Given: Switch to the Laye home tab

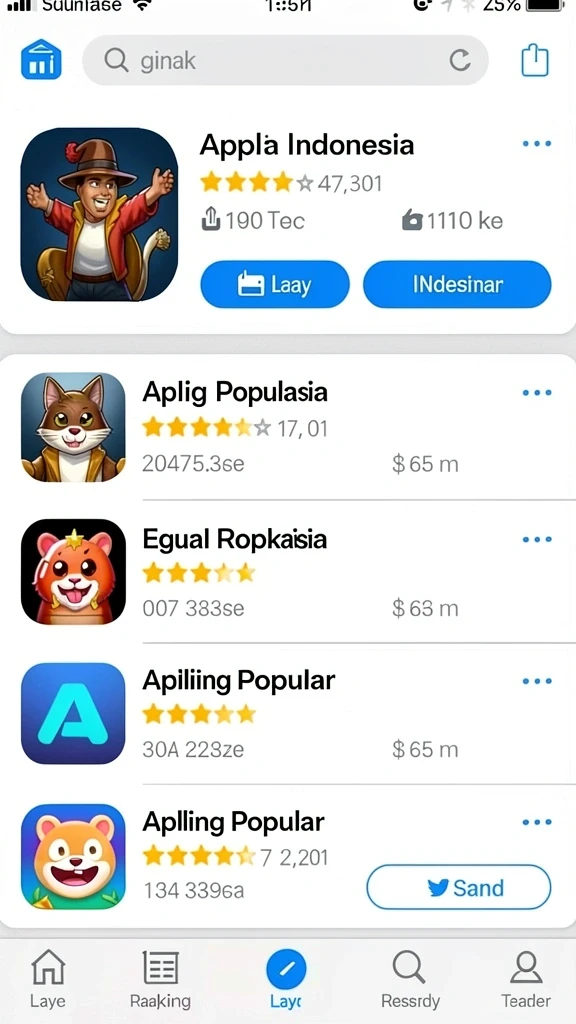Looking at the screenshot, I should pyautogui.click(x=48, y=979).
